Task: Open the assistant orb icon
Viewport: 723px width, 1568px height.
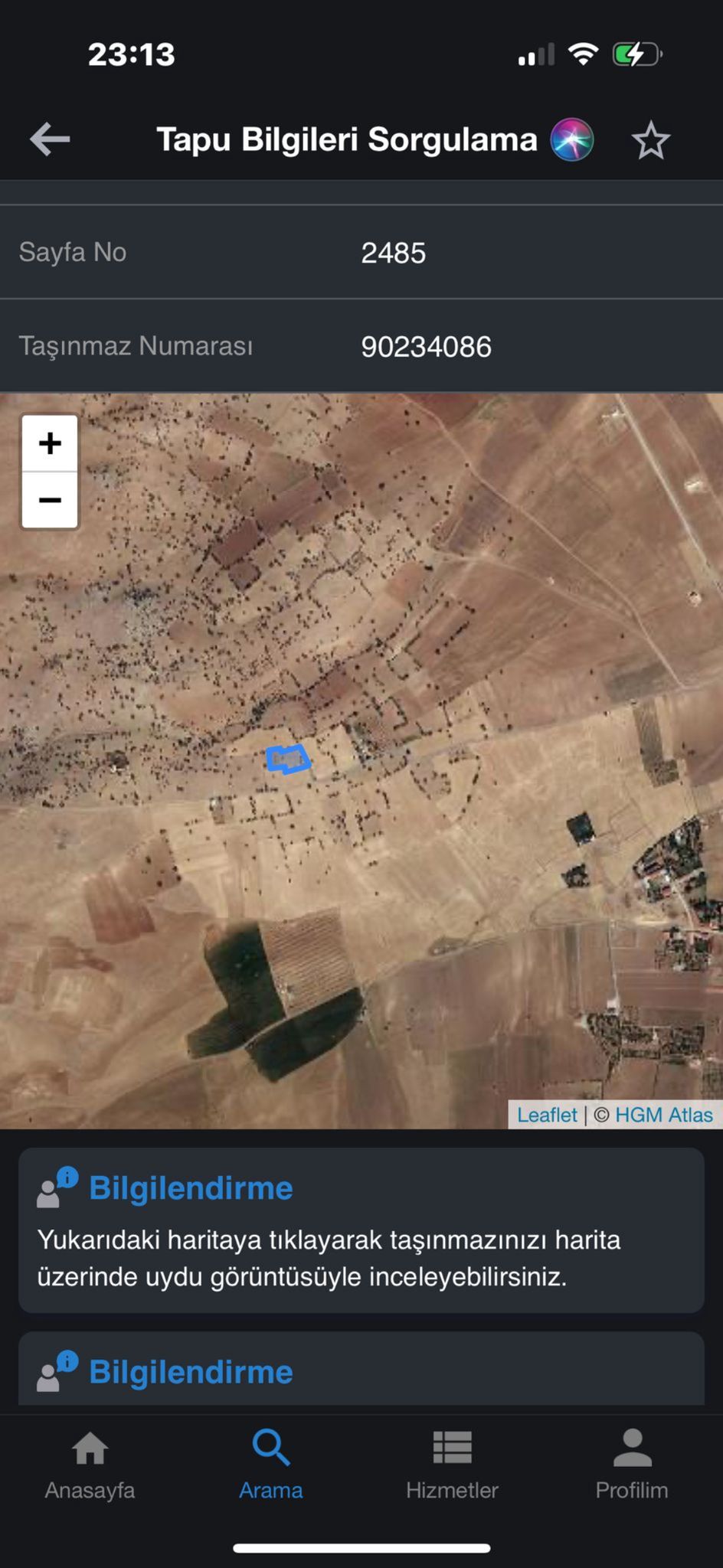Action: (572, 139)
